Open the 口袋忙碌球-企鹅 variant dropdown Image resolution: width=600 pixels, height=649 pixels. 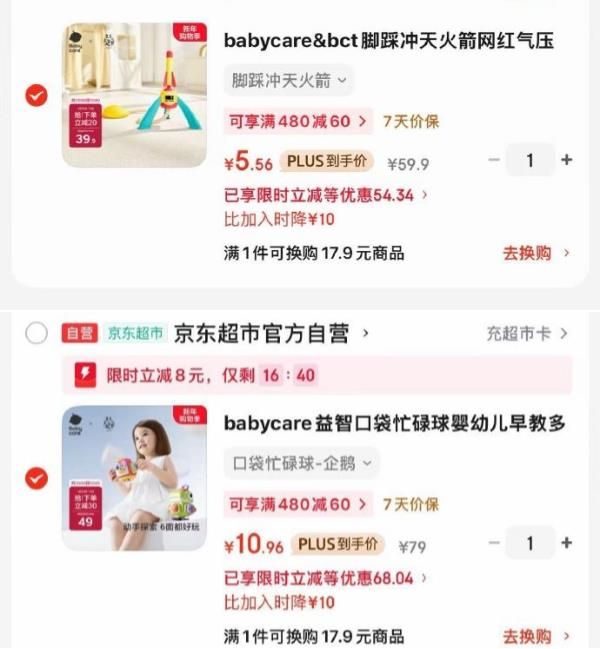click(x=301, y=463)
